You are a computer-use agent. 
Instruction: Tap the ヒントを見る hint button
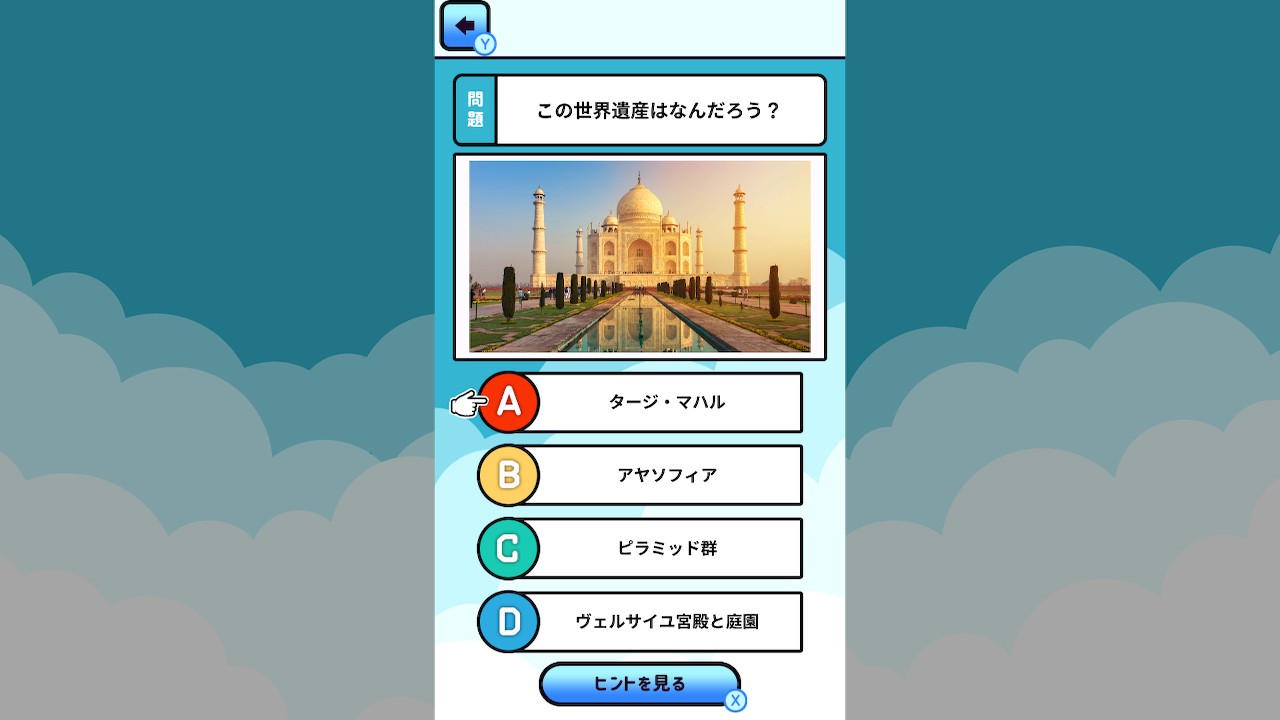(x=640, y=684)
